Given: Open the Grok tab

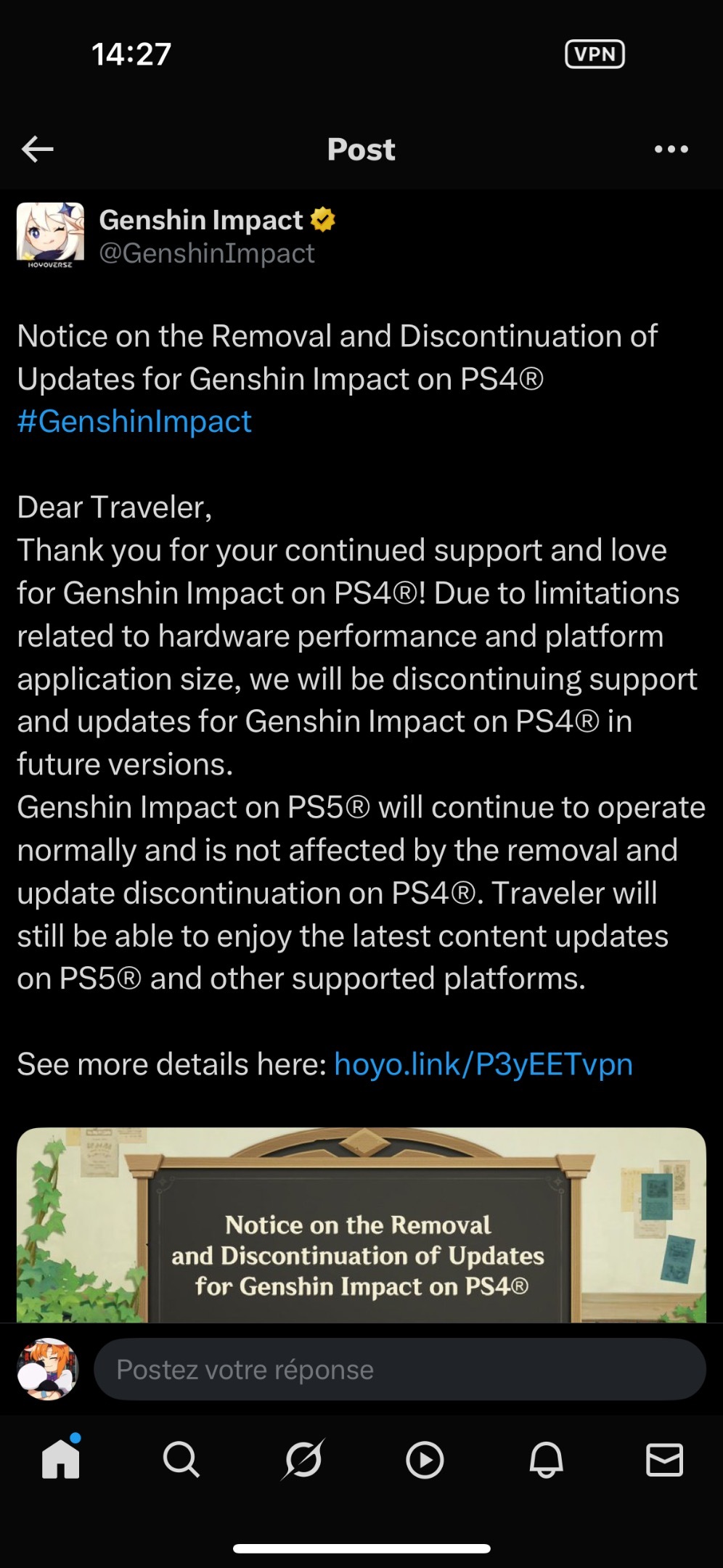Looking at the screenshot, I should [303, 1459].
